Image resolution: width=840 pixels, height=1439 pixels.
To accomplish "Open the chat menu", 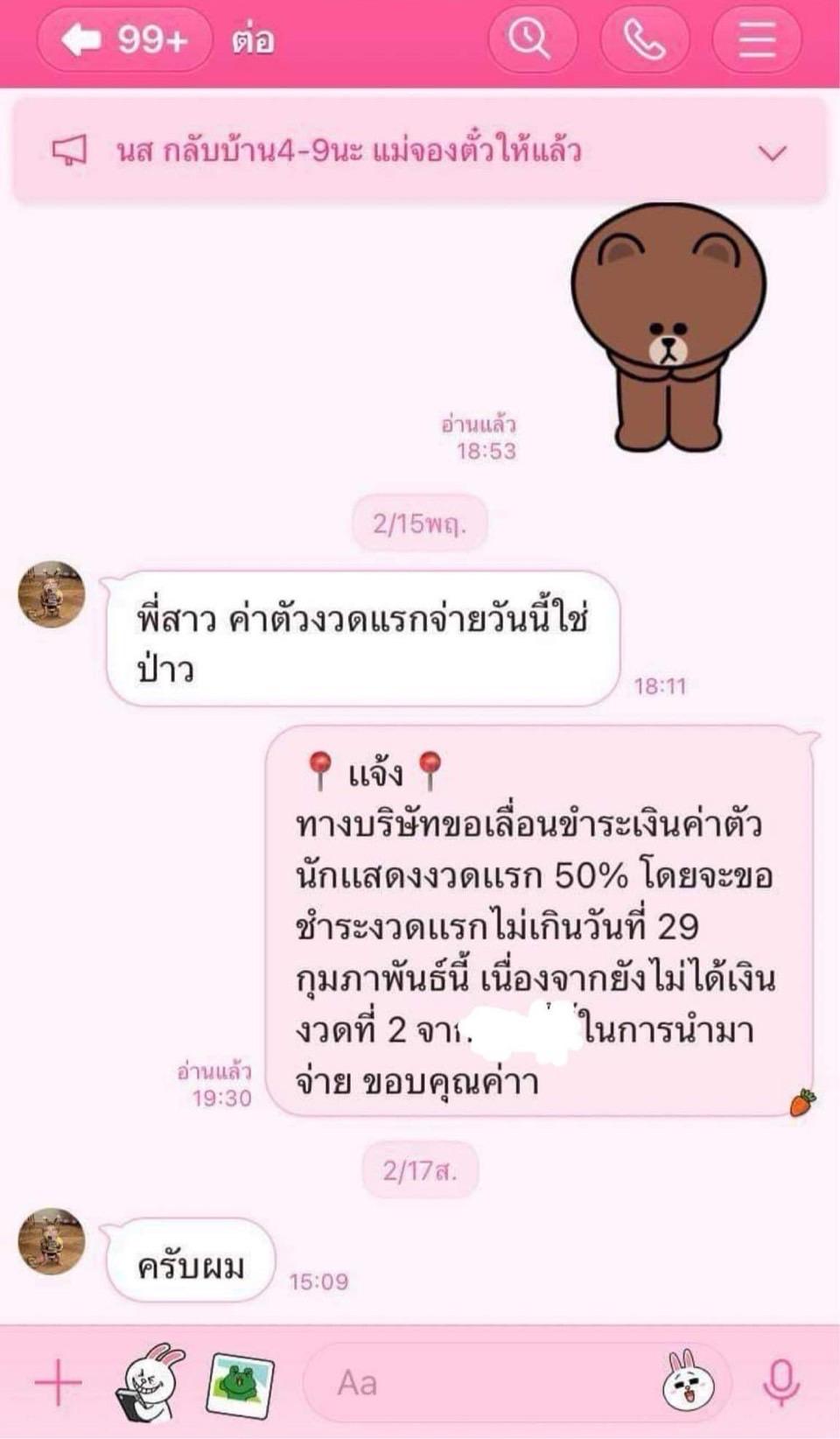I will point(756,39).
